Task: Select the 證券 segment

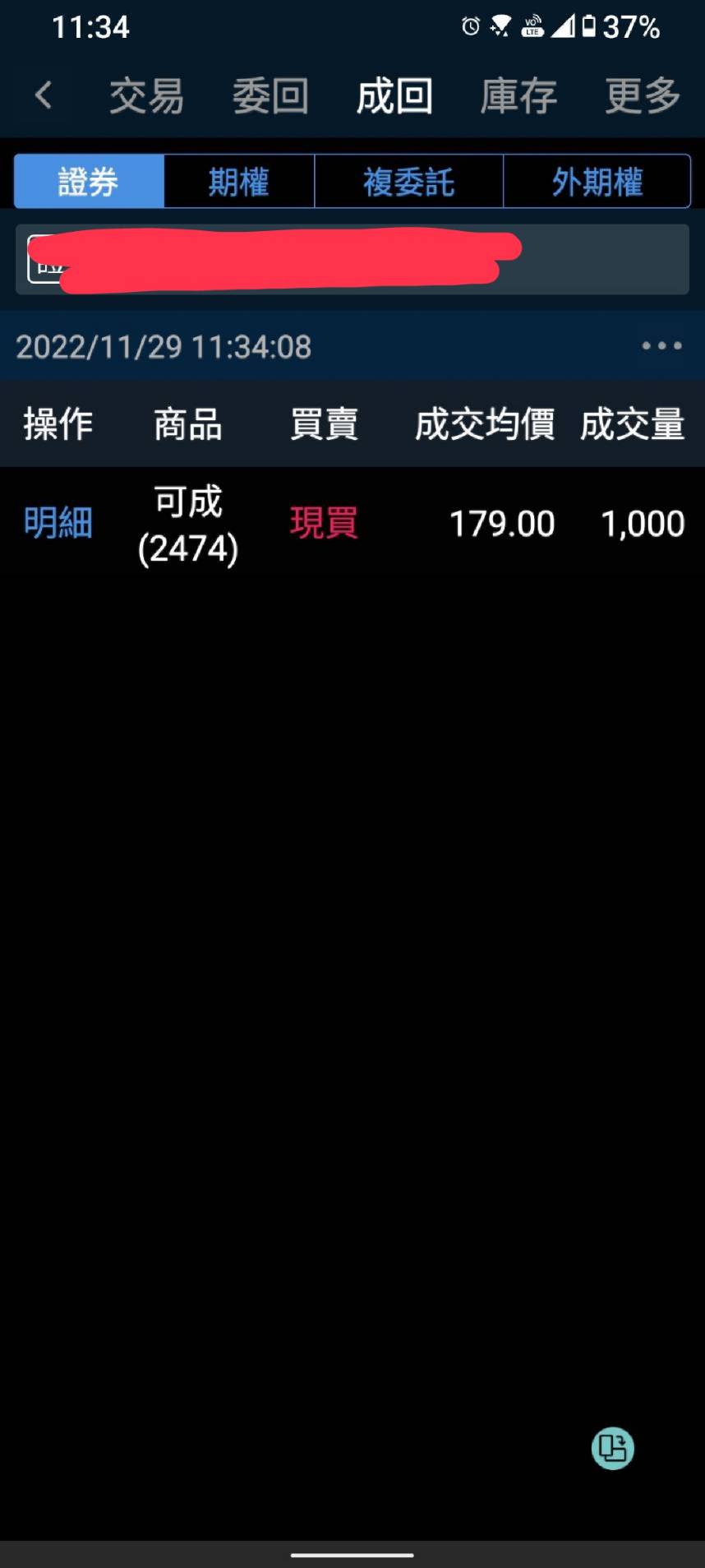Action: [x=89, y=181]
